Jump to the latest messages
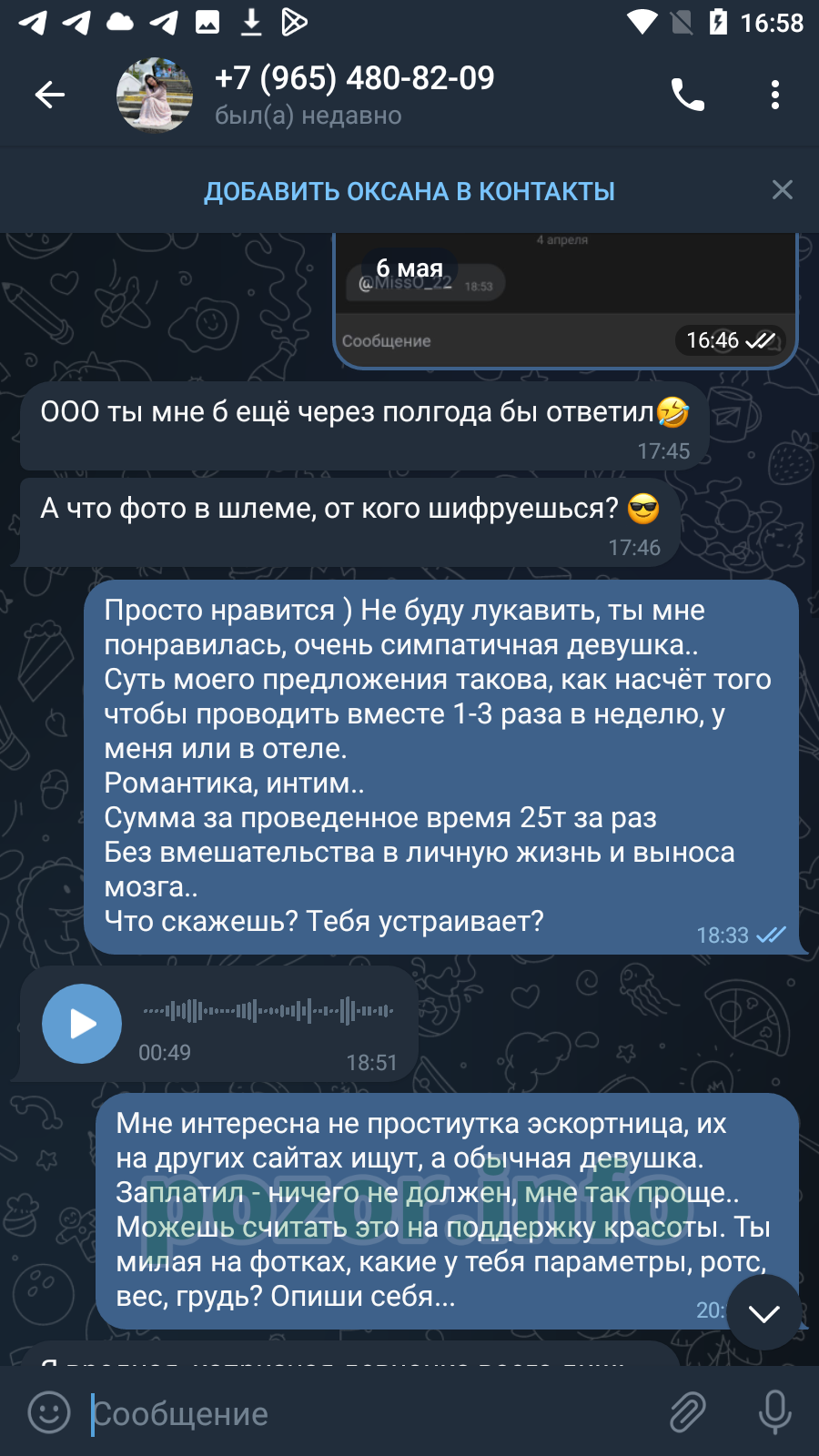 coord(764,1312)
